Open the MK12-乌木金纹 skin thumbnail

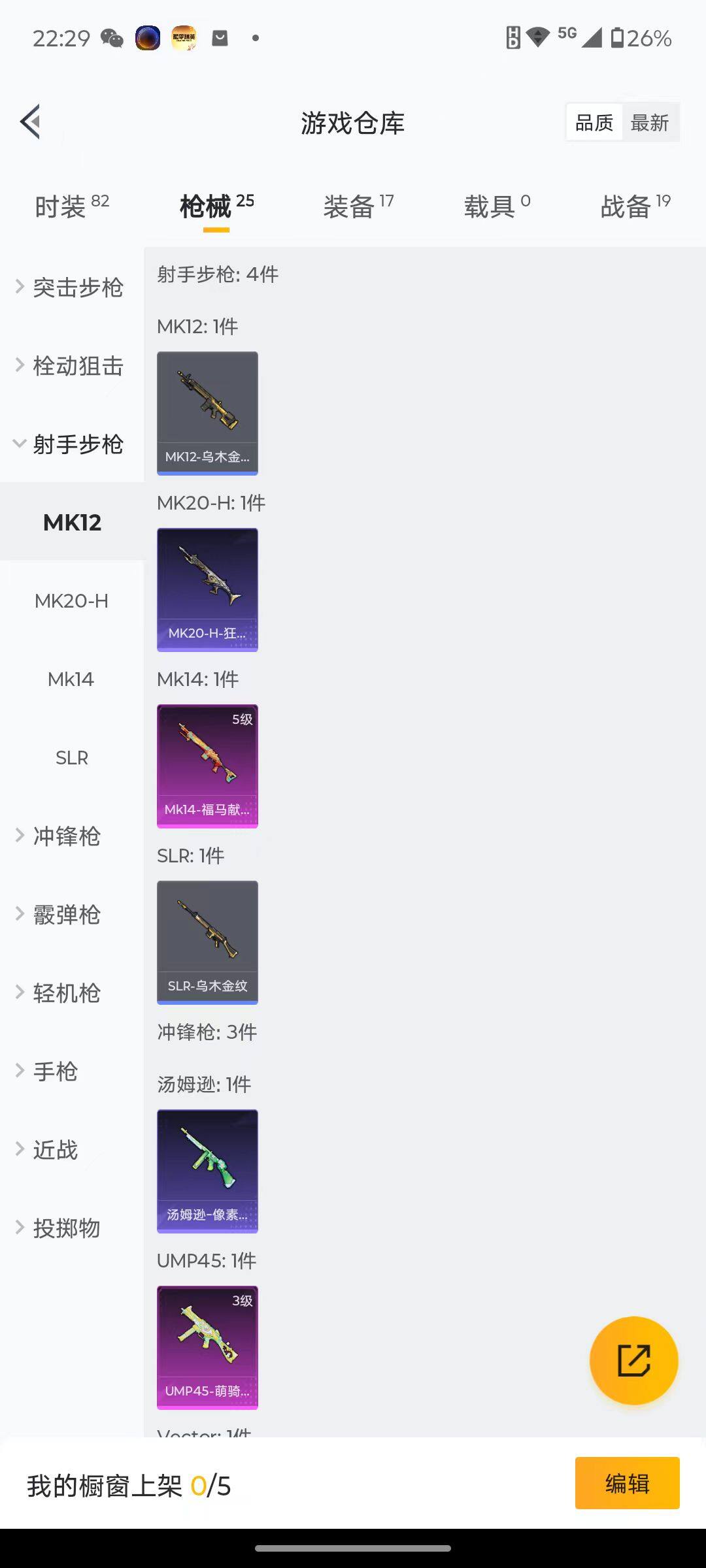click(207, 413)
